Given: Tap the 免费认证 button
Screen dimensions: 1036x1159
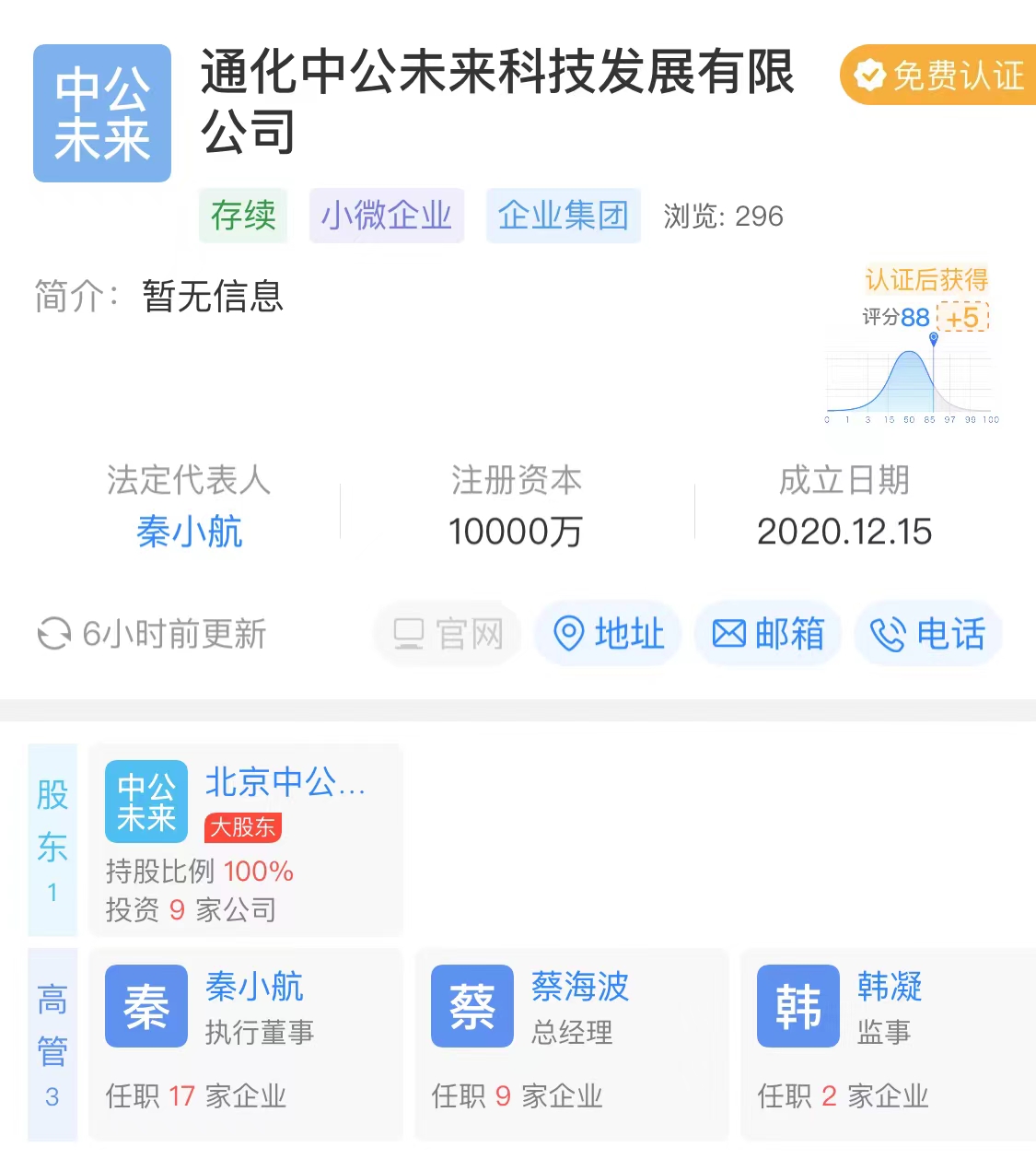Looking at the screenshot, I should point(939,76).
